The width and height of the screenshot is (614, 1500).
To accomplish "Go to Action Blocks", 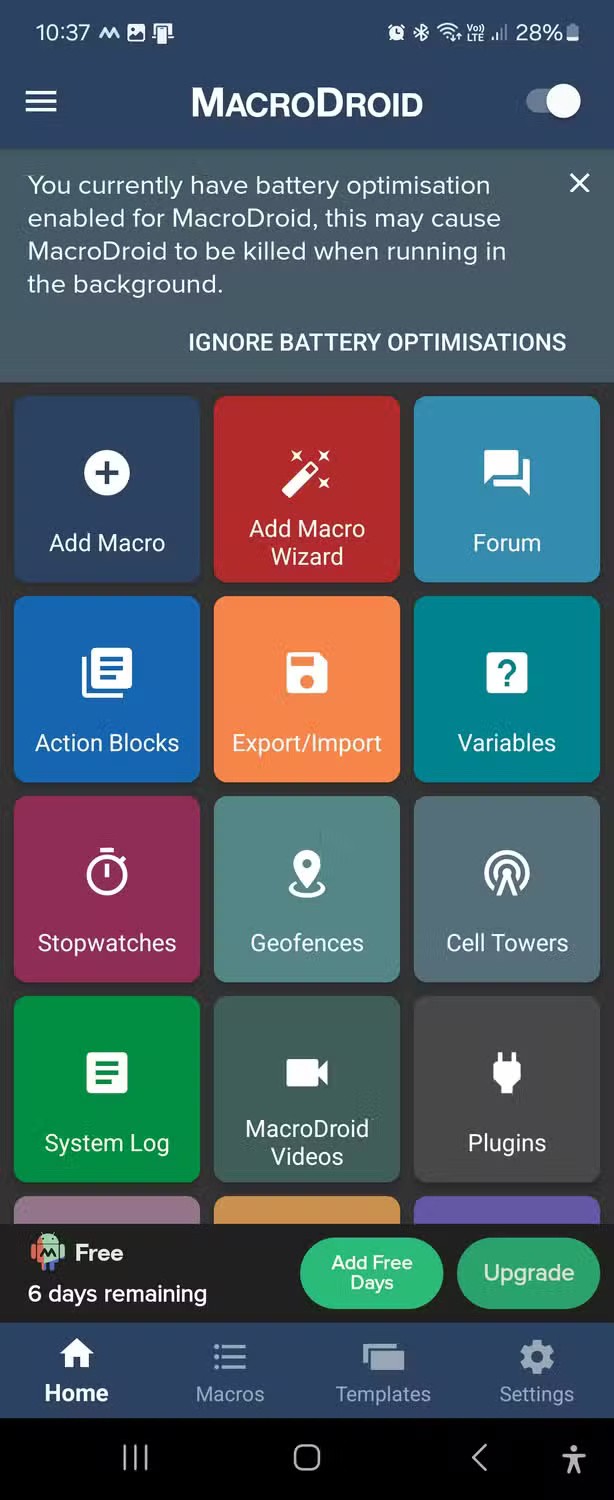I will [107, 689].
